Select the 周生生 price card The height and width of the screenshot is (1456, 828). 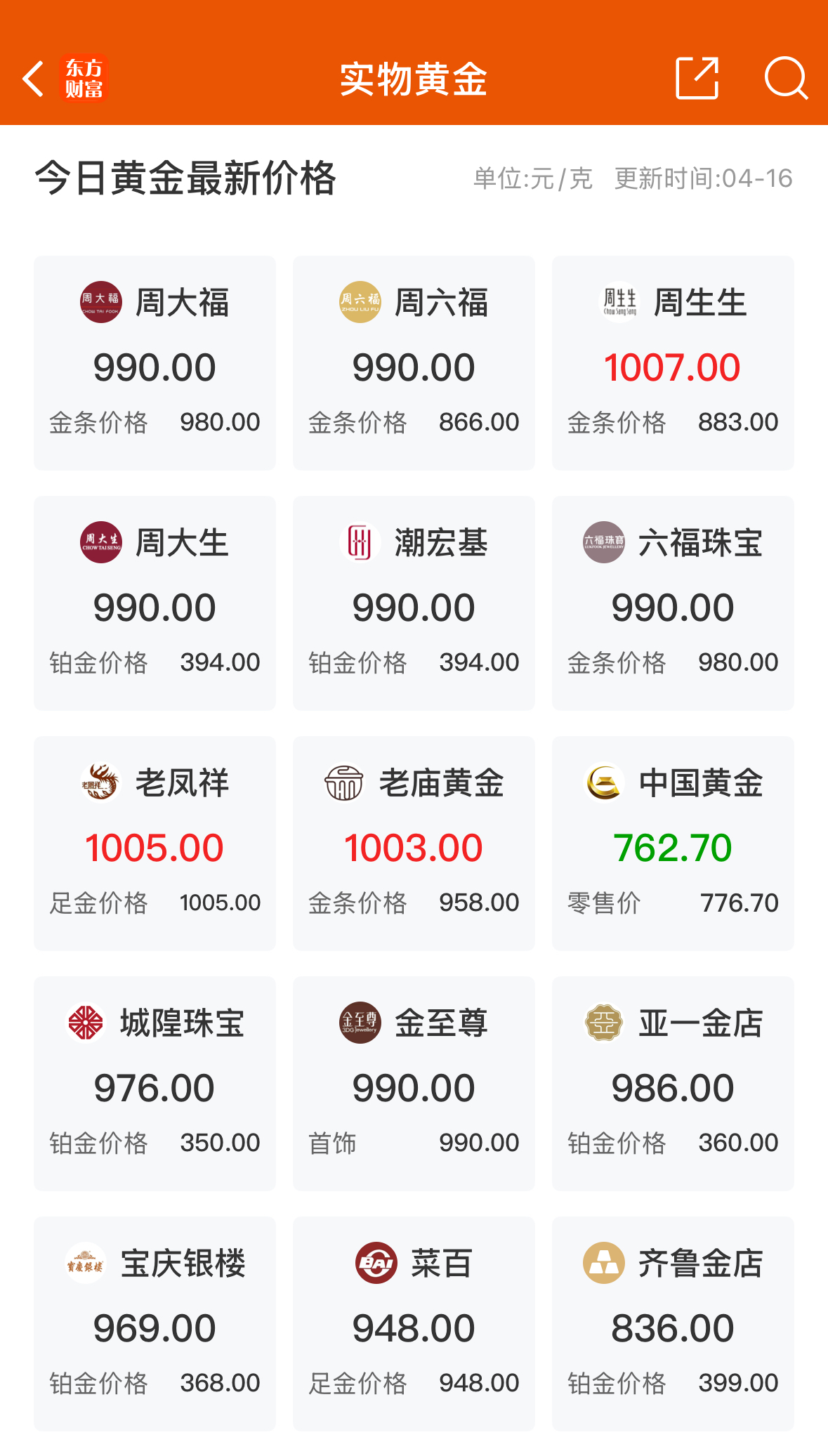coord(673,363)
